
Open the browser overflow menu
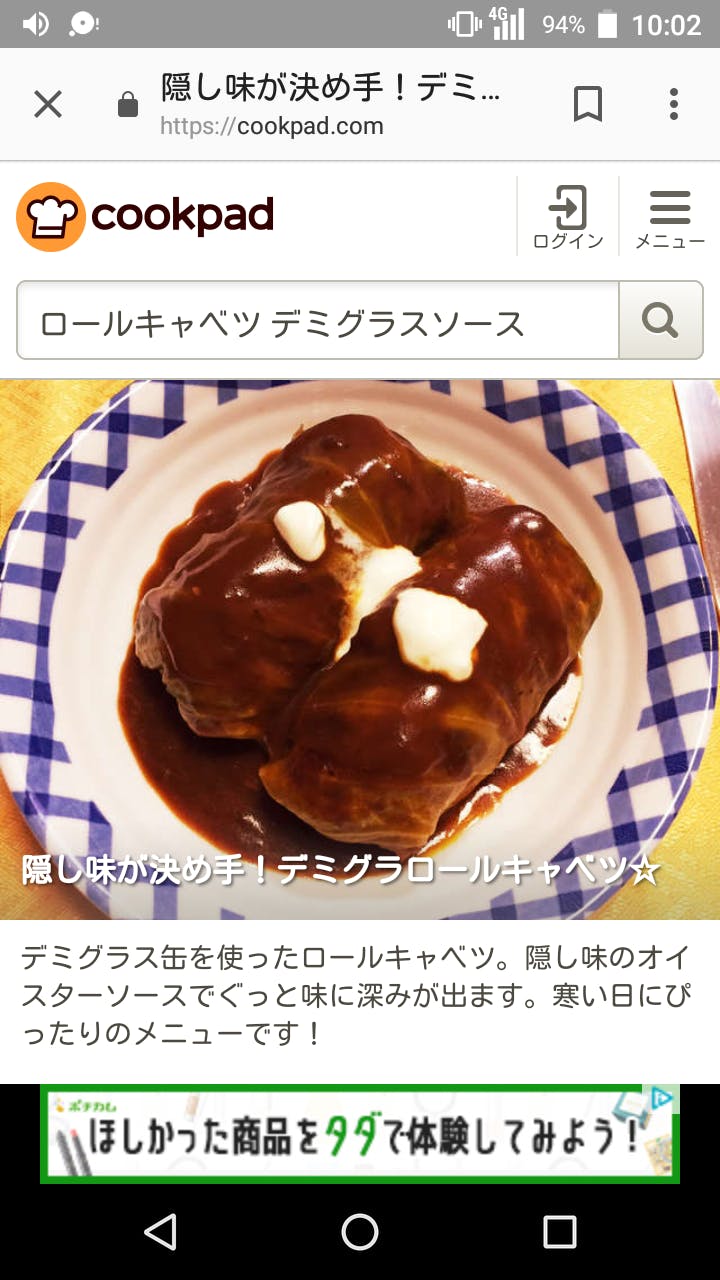click(674, 104)
